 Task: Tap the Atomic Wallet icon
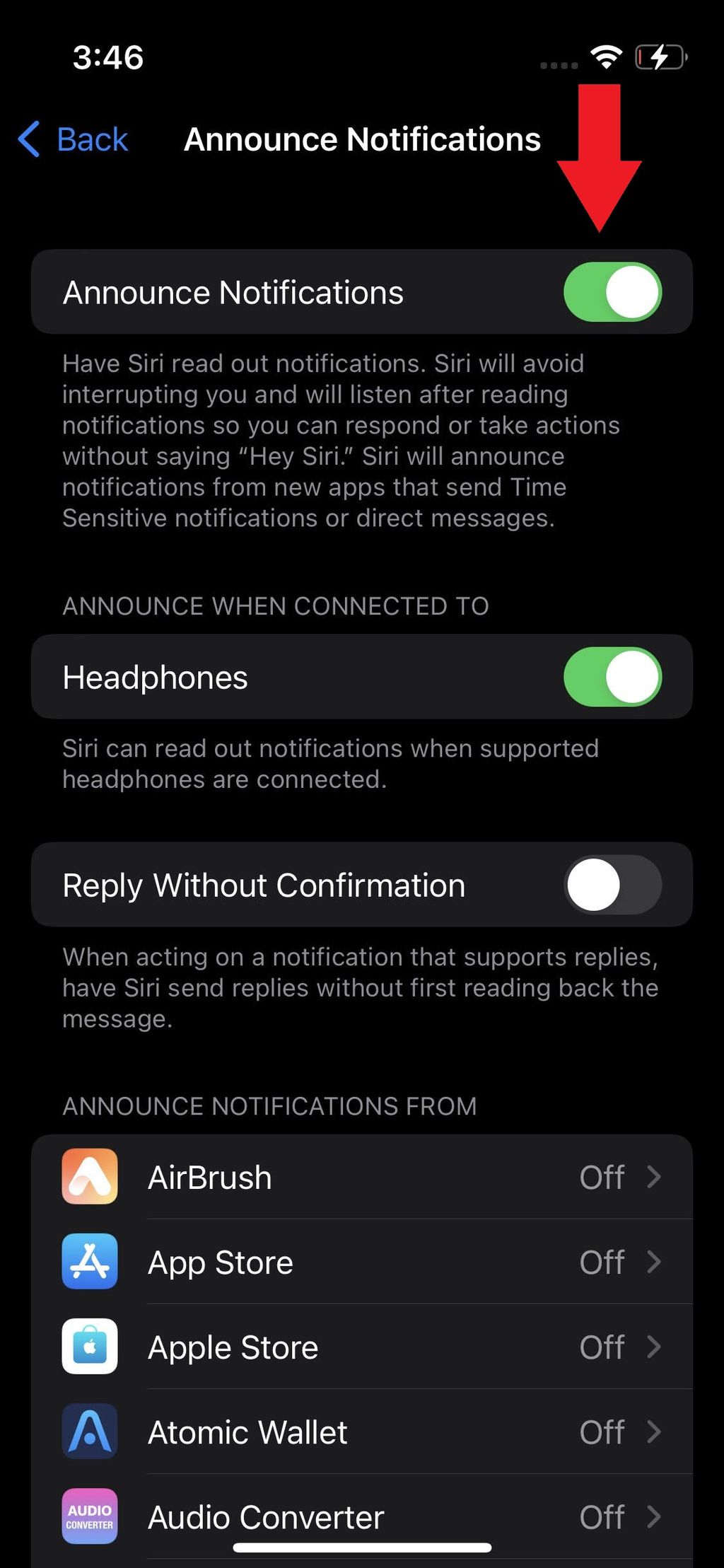(89, 1431)
